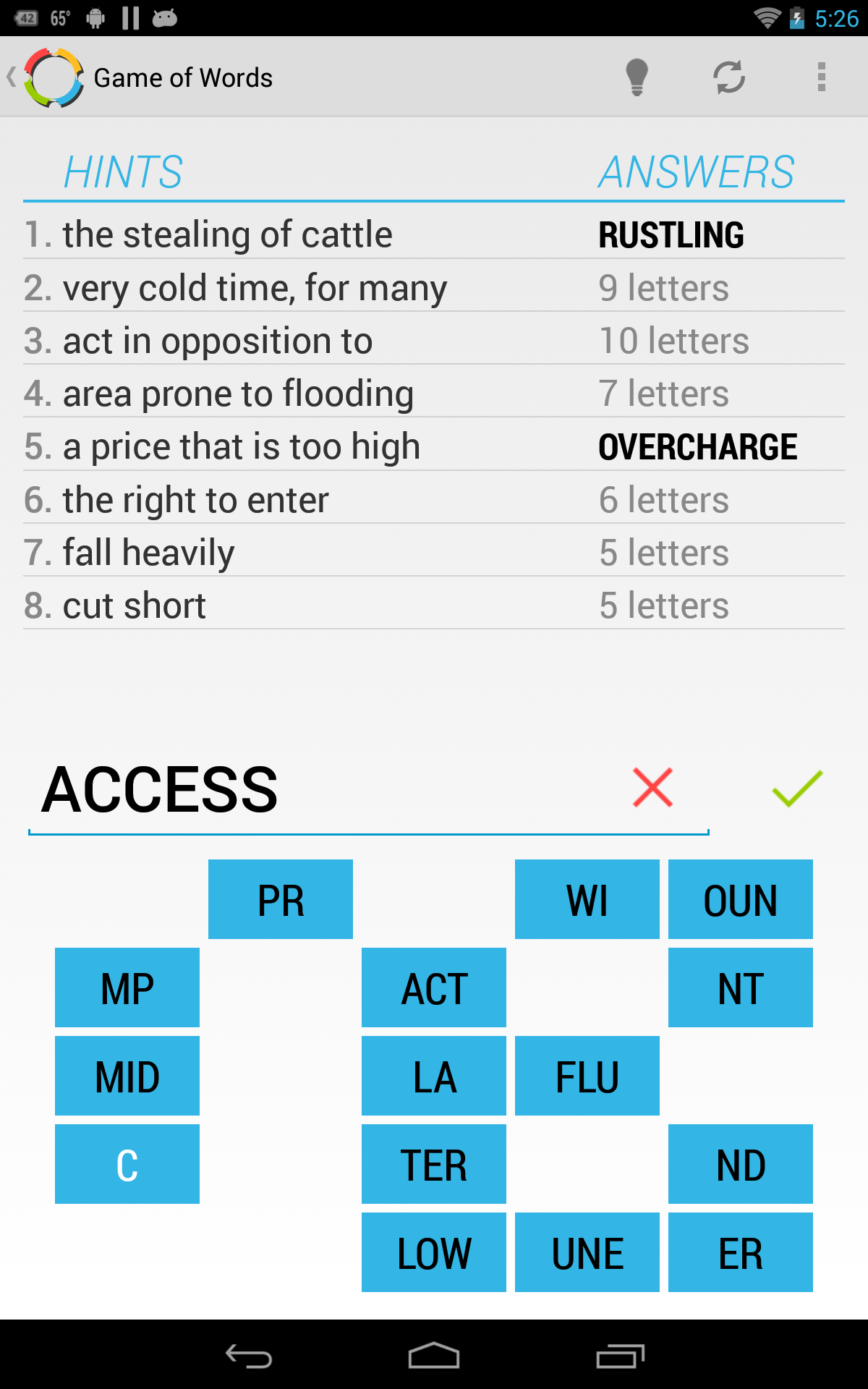Tap the Game of Words app logo
The width and height of the screenshot is (868, 1389).
pyautogui.click(x=54, y=77)
